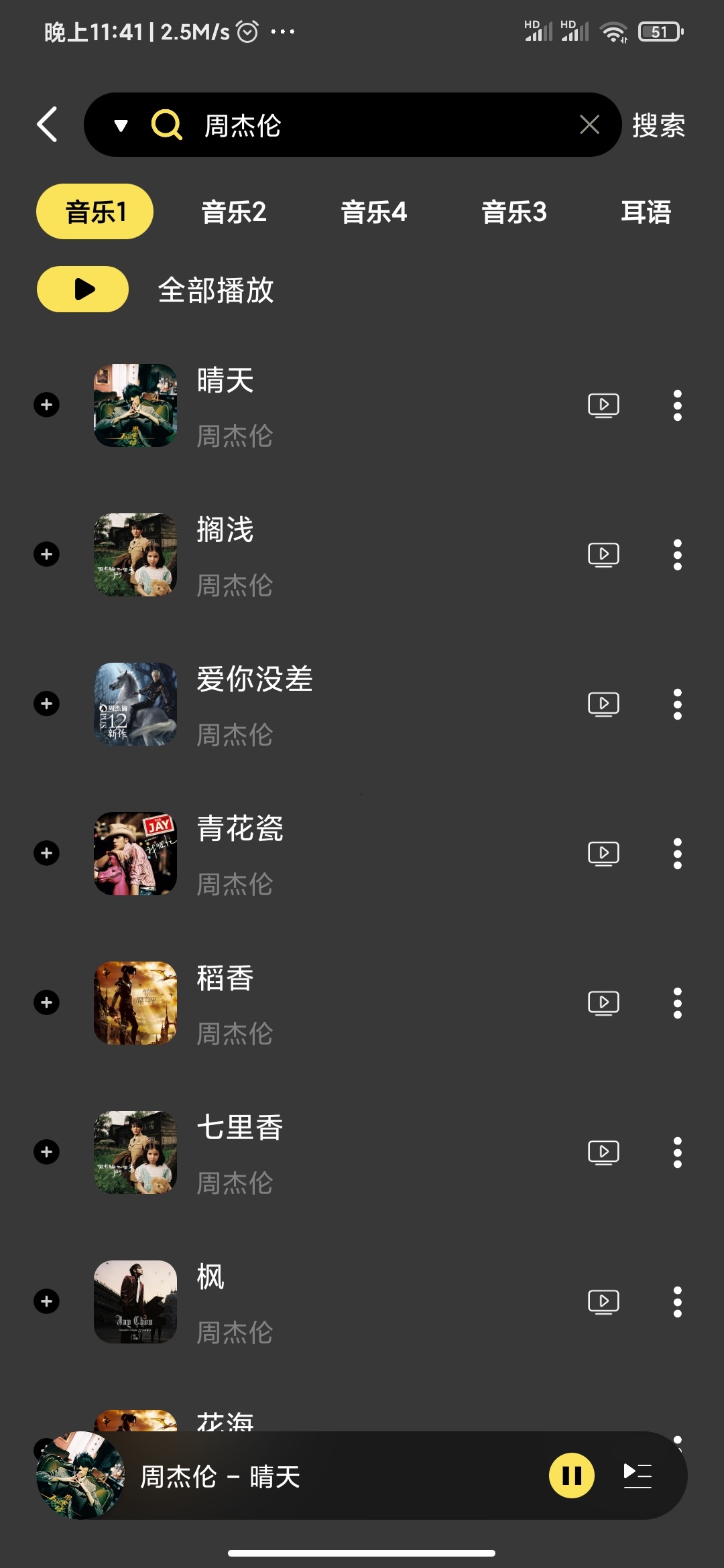
Task: Switch to the 耳语 tab
Action: (646, 212)
